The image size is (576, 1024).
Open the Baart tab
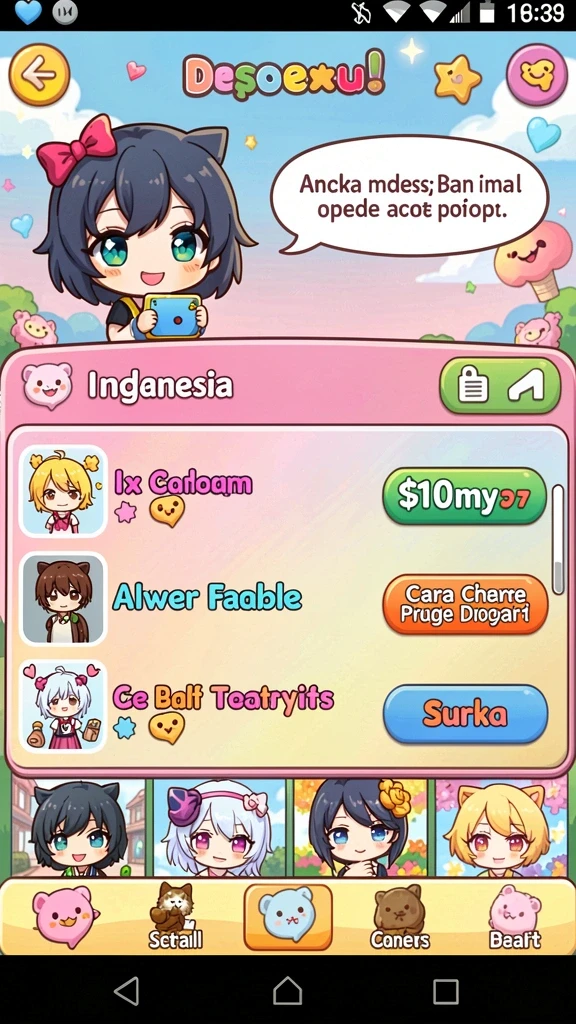515,918
